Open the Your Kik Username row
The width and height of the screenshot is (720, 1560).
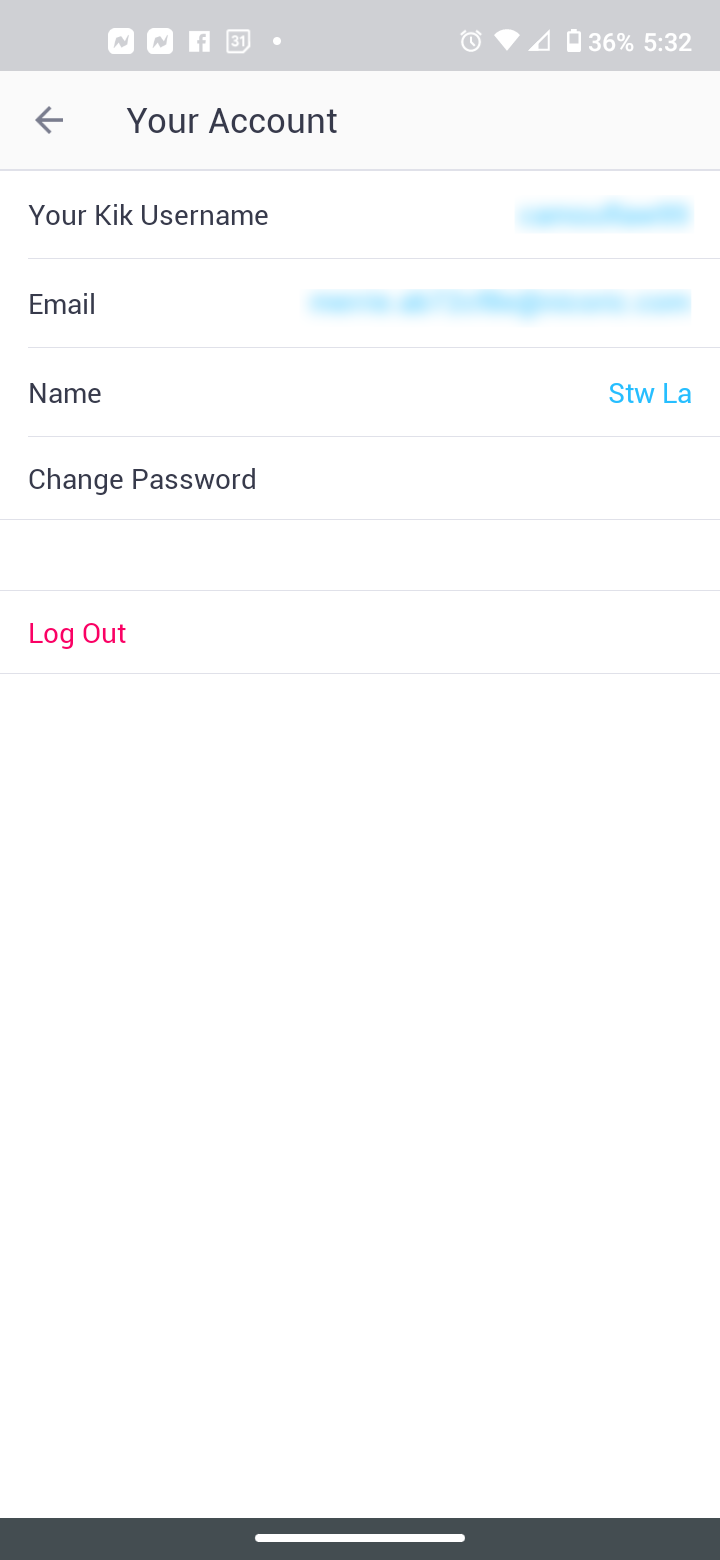coord(360,216)
